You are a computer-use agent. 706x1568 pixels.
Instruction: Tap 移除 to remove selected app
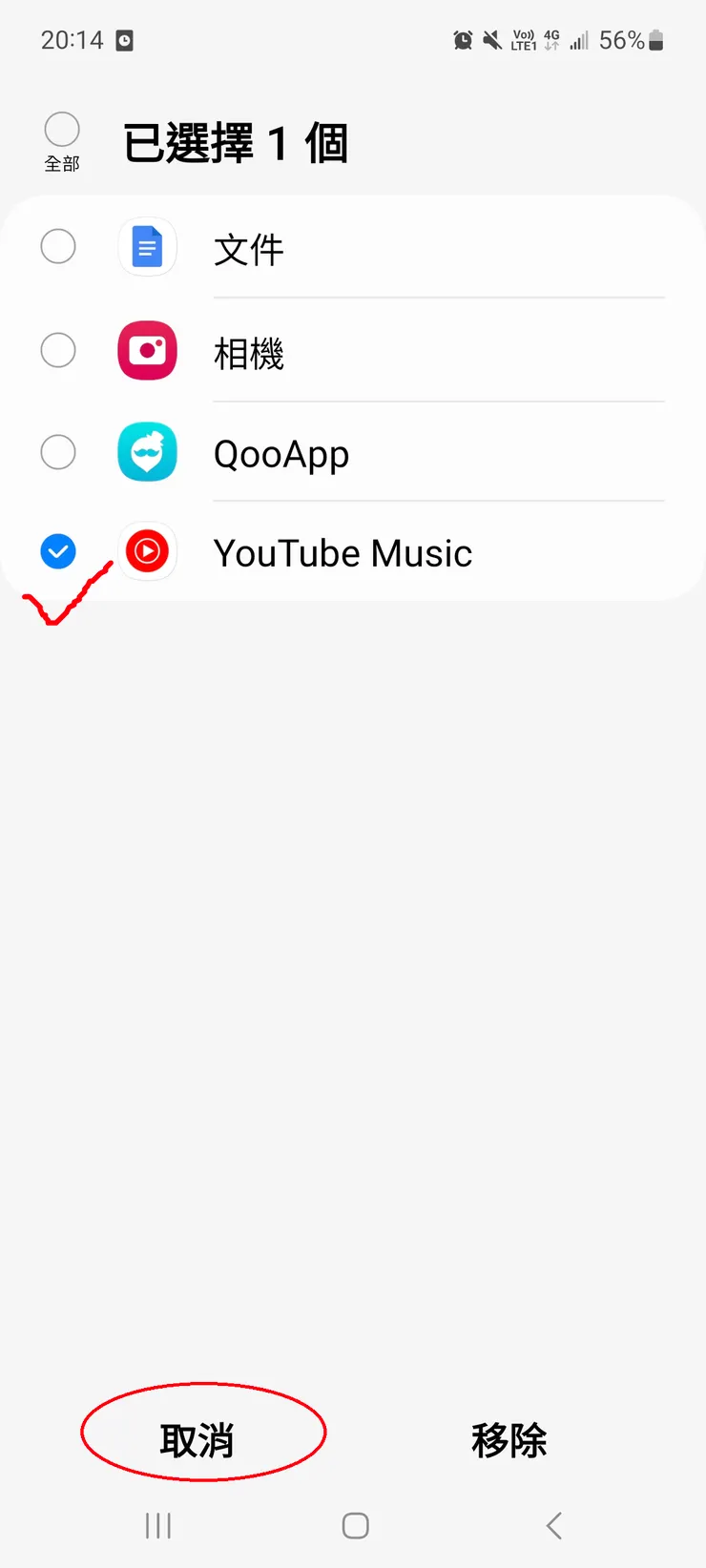pyautogui.click(x=509, y=1440)
